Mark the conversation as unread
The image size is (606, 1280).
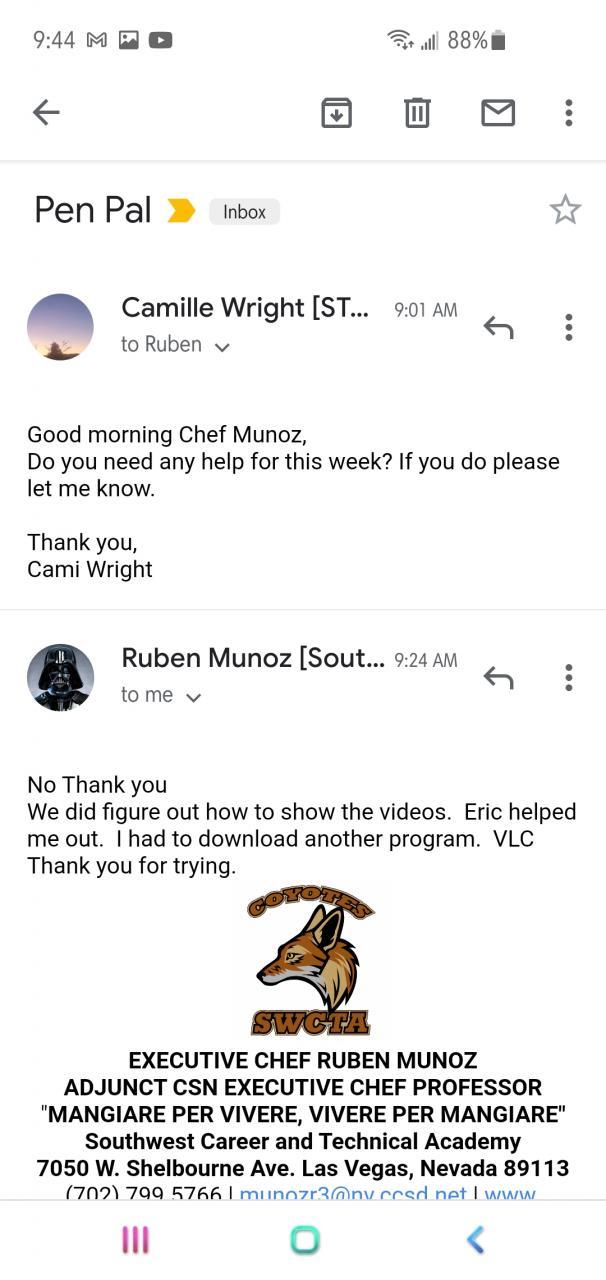click(497, 113)
